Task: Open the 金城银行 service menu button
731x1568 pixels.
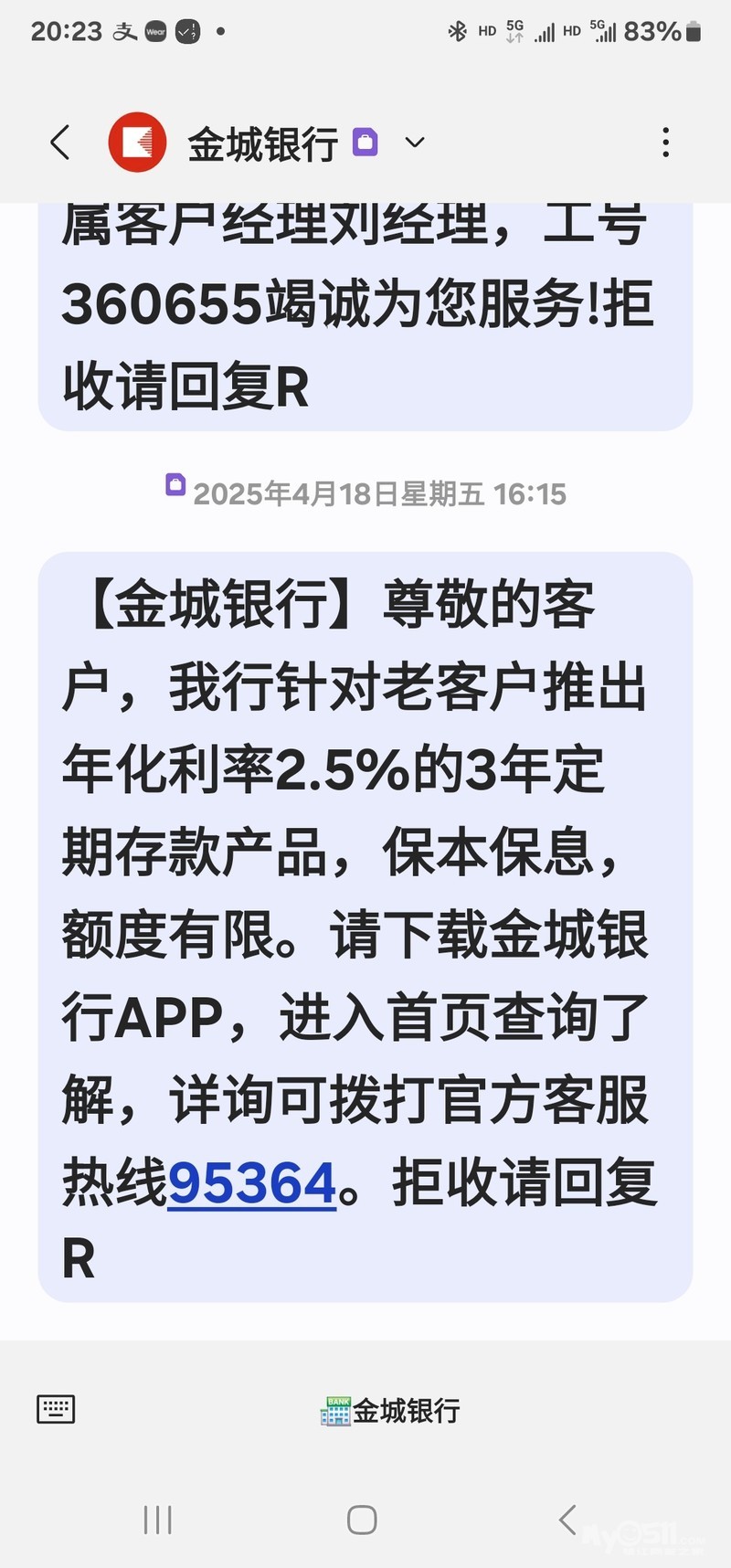Action: tap(391, 1411)
